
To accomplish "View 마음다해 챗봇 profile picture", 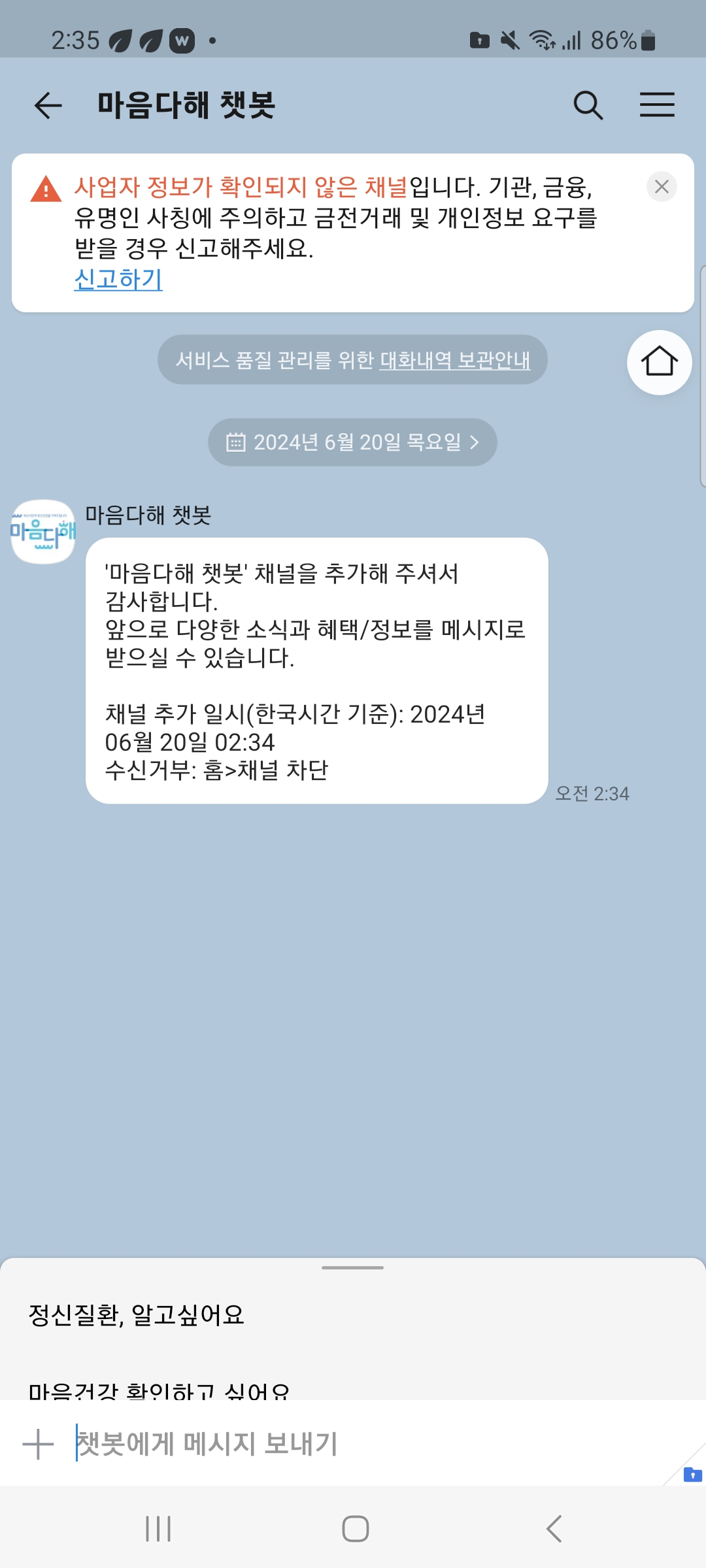I will [x=43, y=532].
